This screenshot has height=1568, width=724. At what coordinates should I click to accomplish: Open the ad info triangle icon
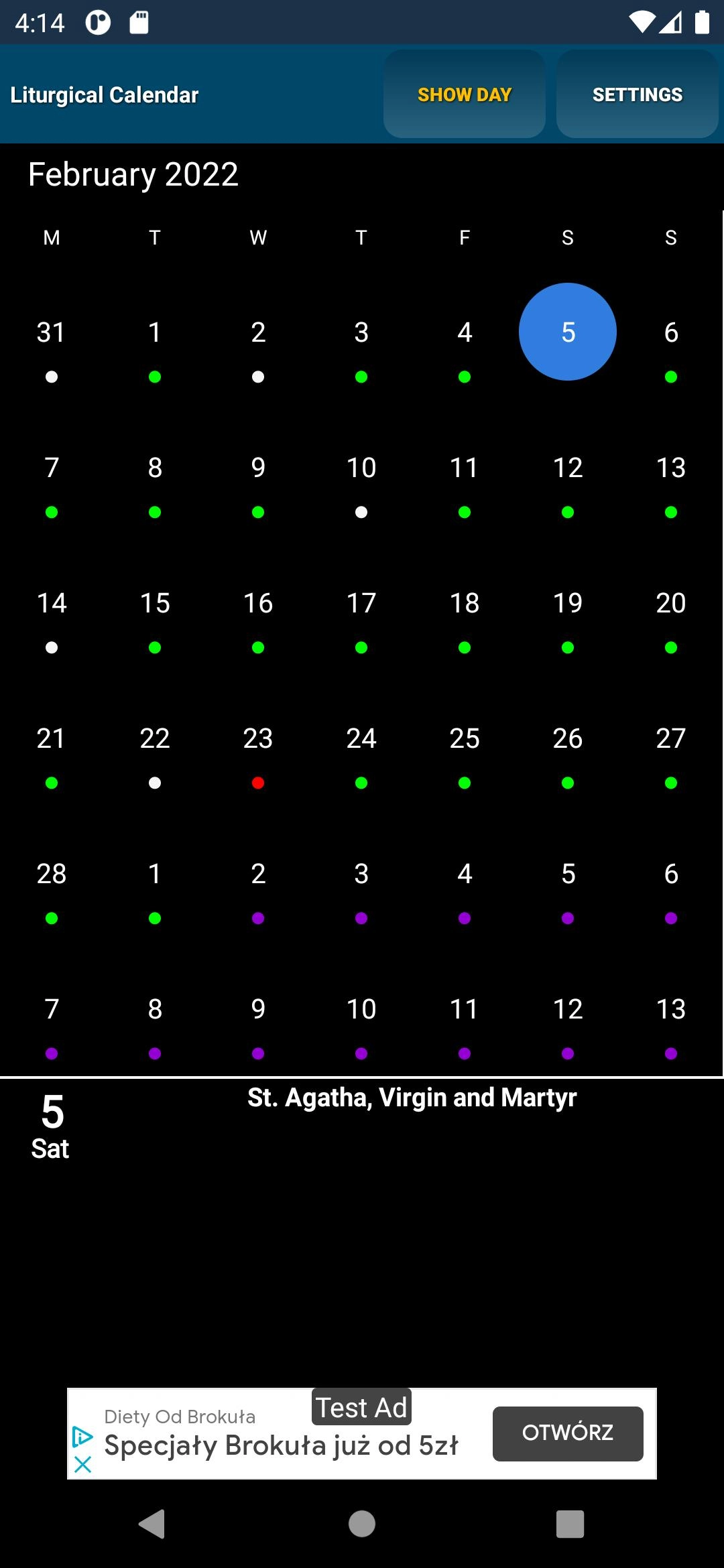82,1436
